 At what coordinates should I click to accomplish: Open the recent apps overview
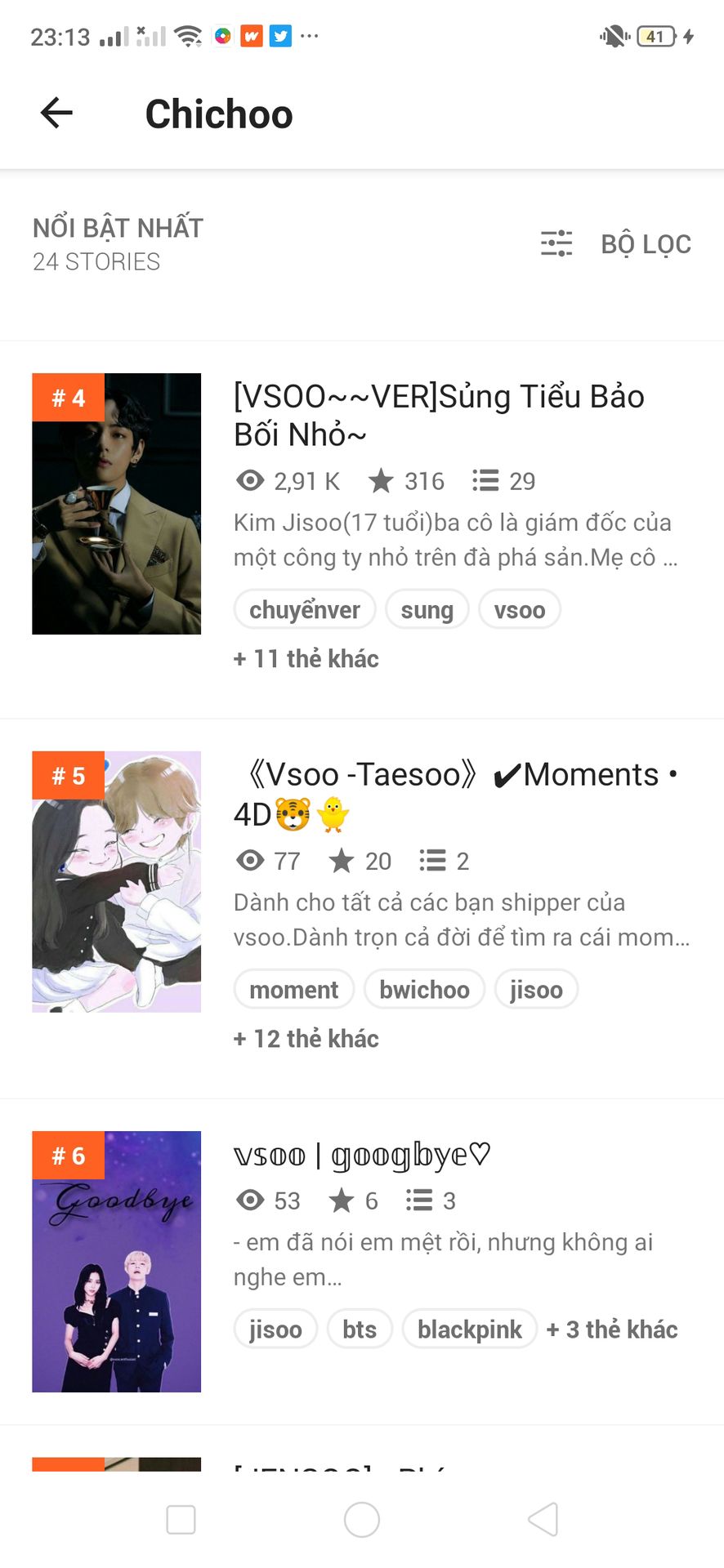[181, 1520]
